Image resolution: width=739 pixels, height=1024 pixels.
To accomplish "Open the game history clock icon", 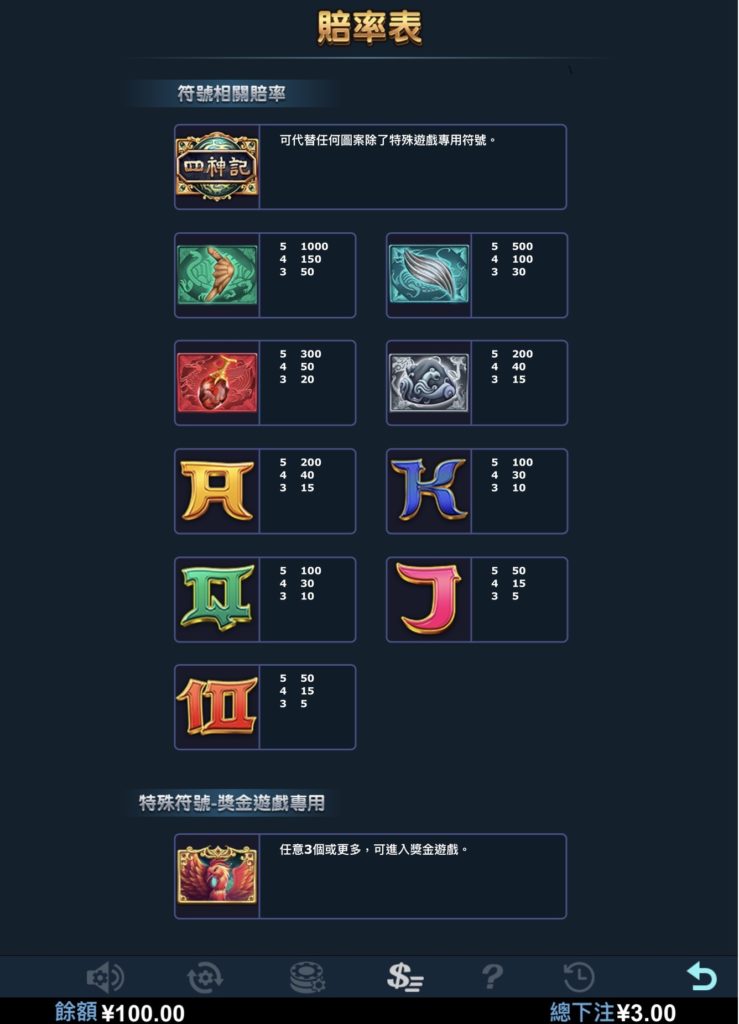I will [579, 977].
